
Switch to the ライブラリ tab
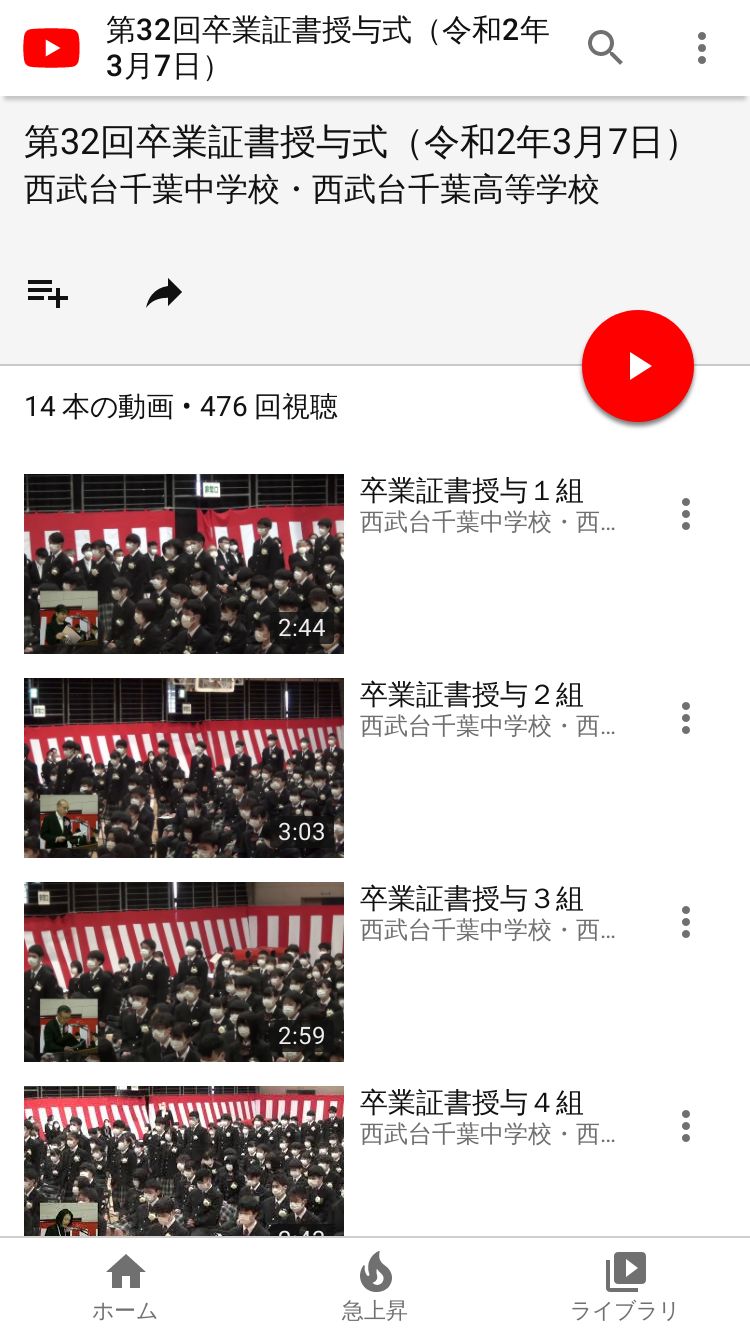click(624, 1287)
